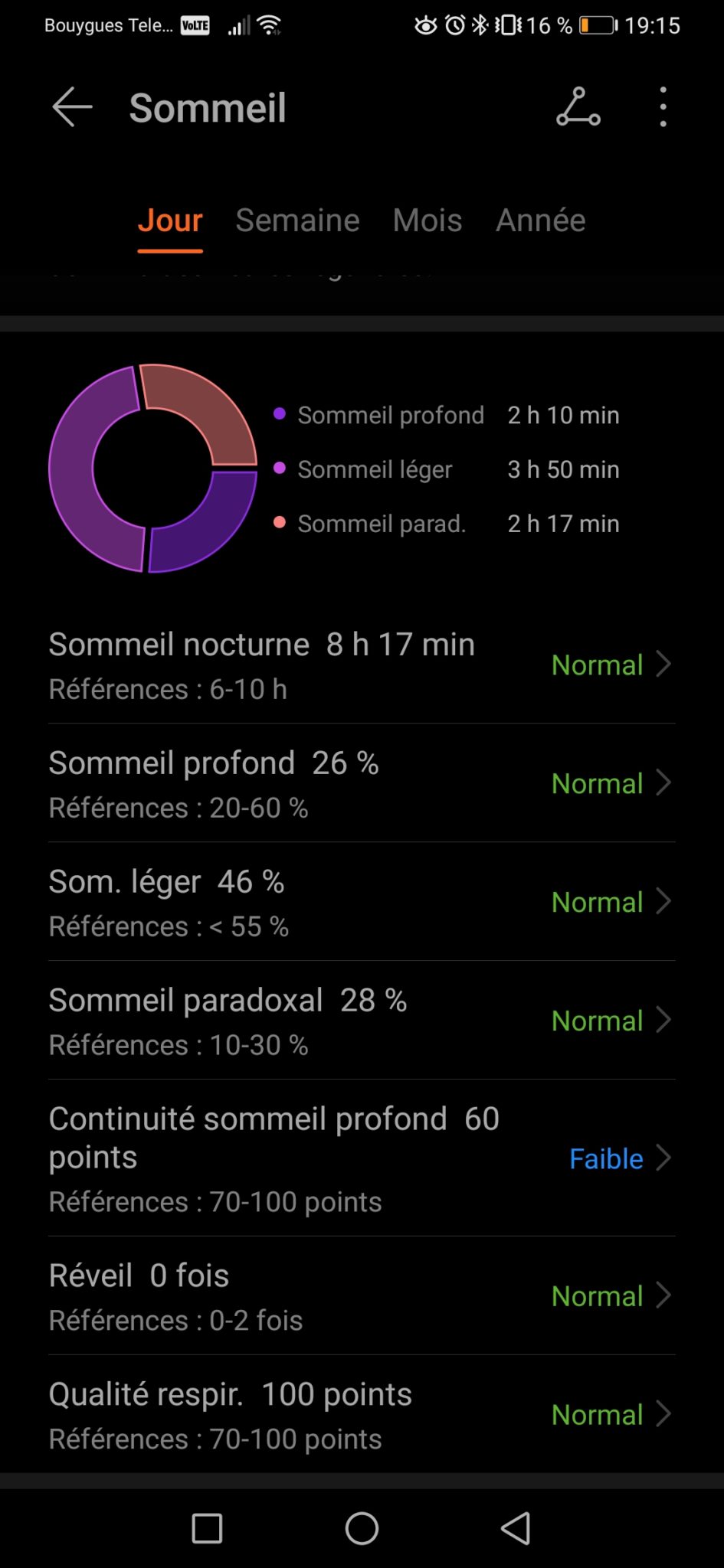Tap the system home button
Viewport: 724px width, 1568px height.
click(362, 1529)
